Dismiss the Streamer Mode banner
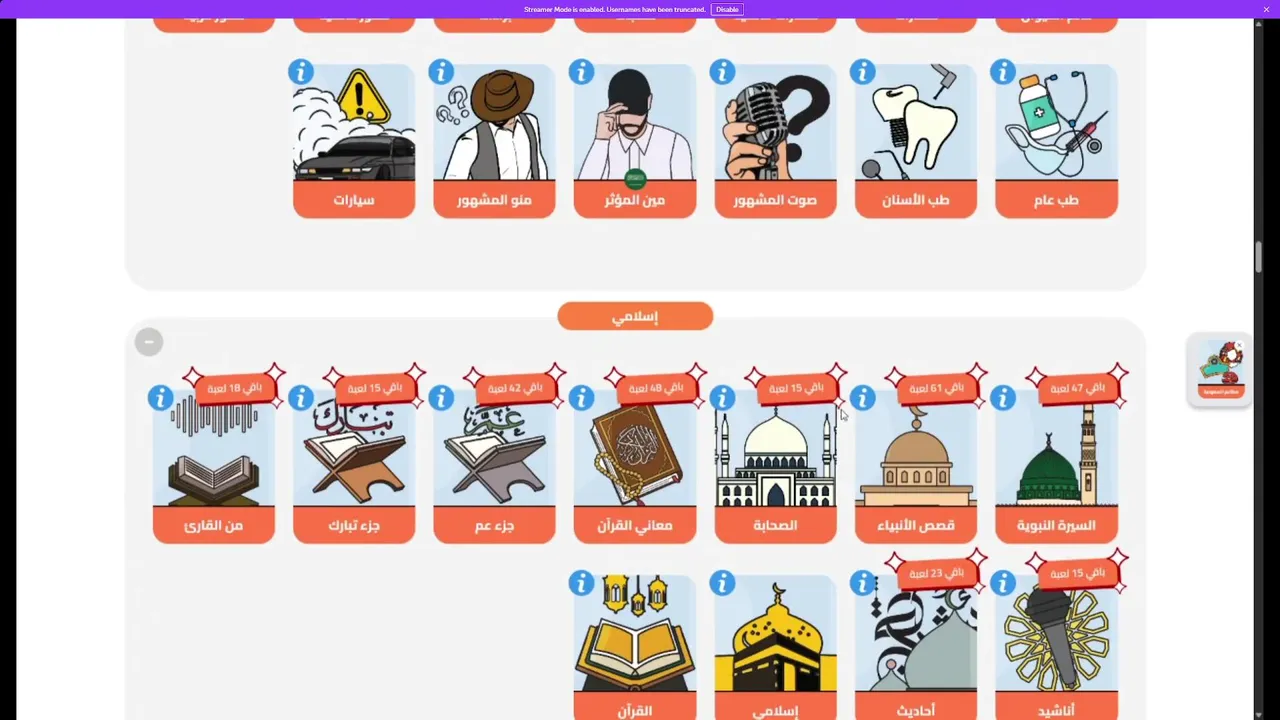Viewport: 1280px width, 720px height. point(1266,9)
